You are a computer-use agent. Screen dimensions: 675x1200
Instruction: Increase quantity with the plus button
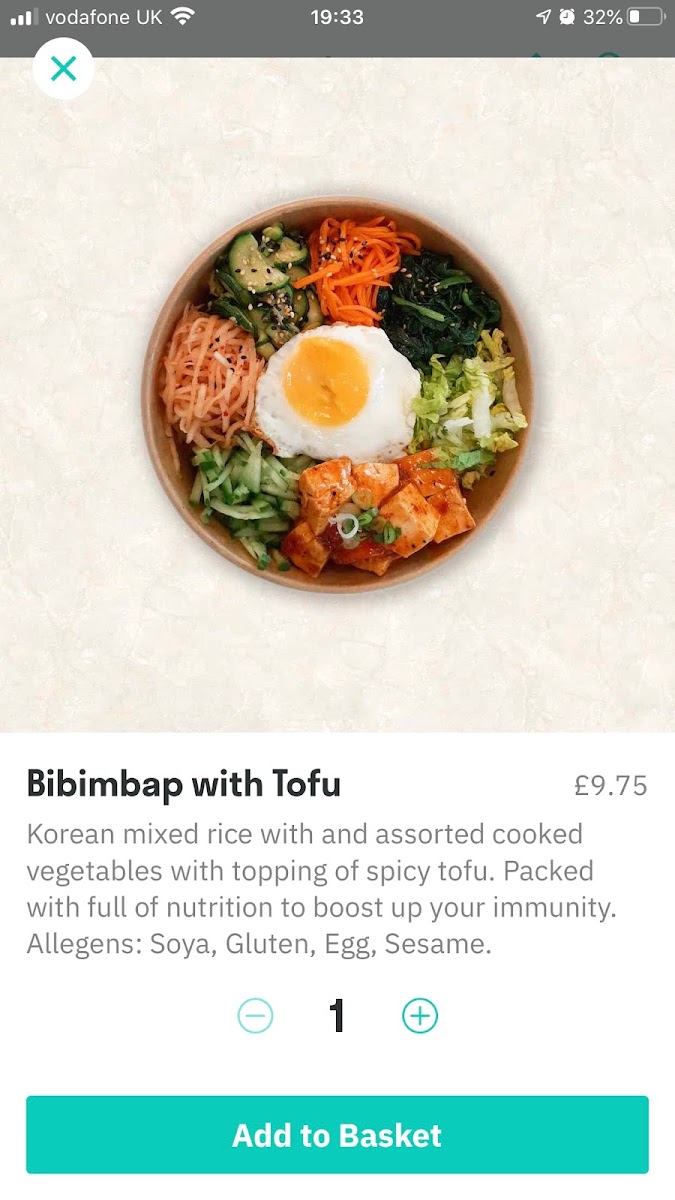[420, 1016]
